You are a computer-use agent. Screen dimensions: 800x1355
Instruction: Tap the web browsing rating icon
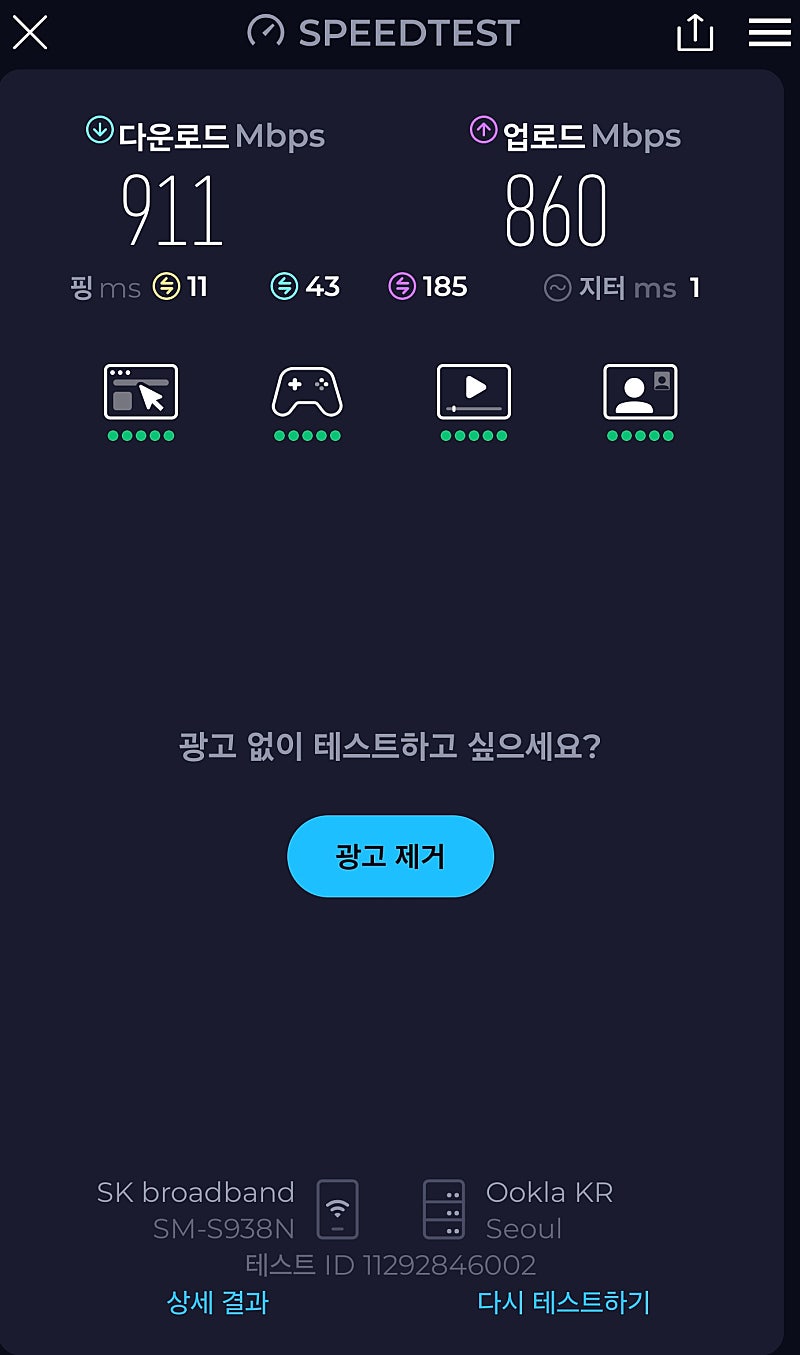[141, 392]
